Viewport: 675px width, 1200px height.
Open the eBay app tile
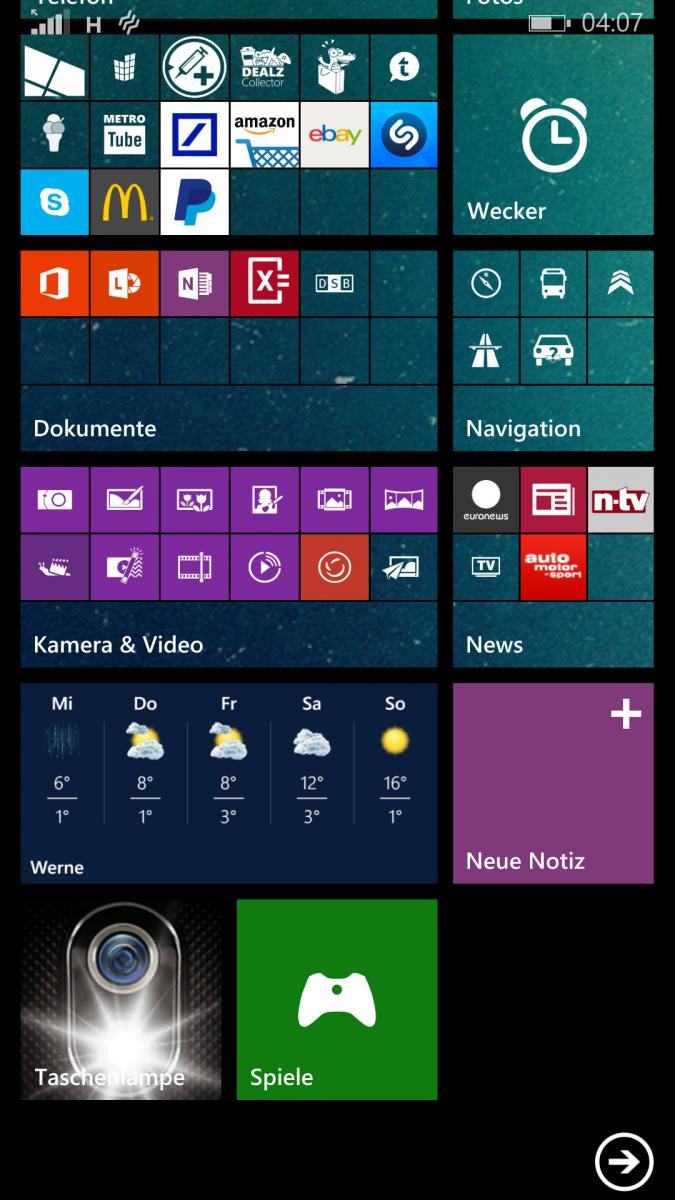[334, 135]
